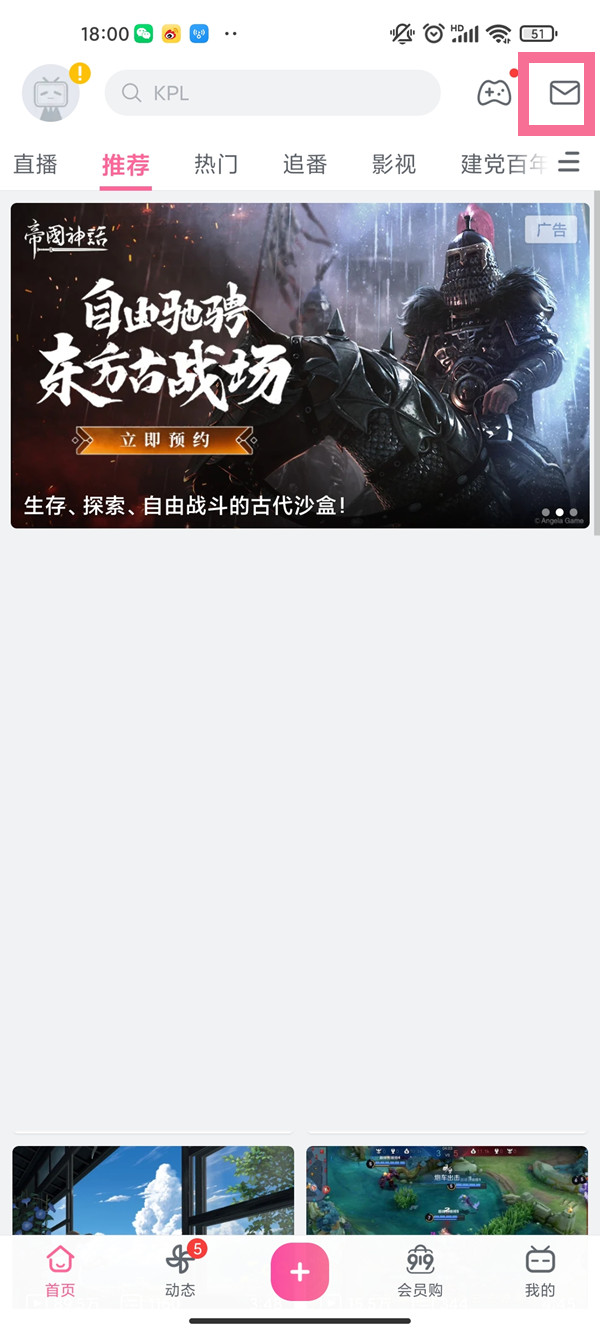The height and width of the screenshot is (1333, 600).
Task: Switch to the 建党百年 tab
Action: [x=502, y=164]
